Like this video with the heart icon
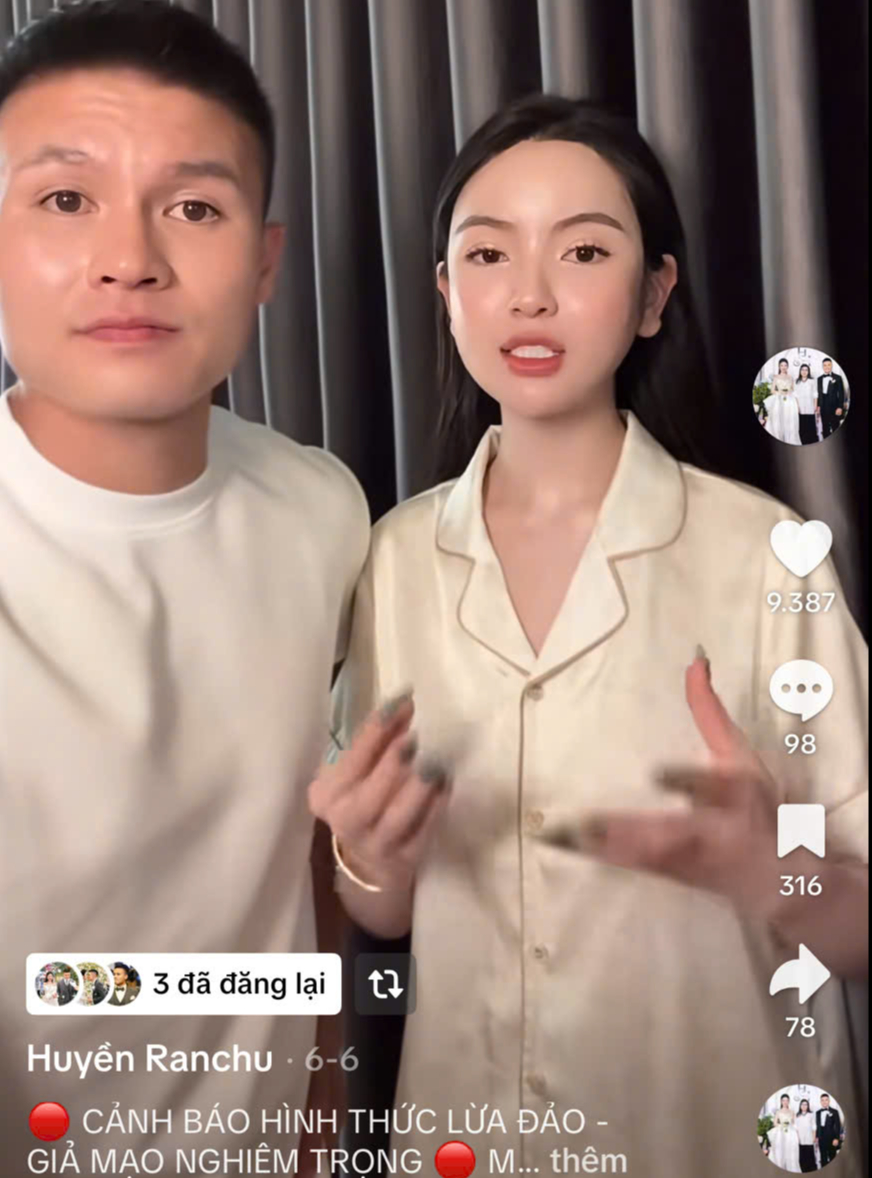This screenshot has width=872, height=1178. point(800,548)
